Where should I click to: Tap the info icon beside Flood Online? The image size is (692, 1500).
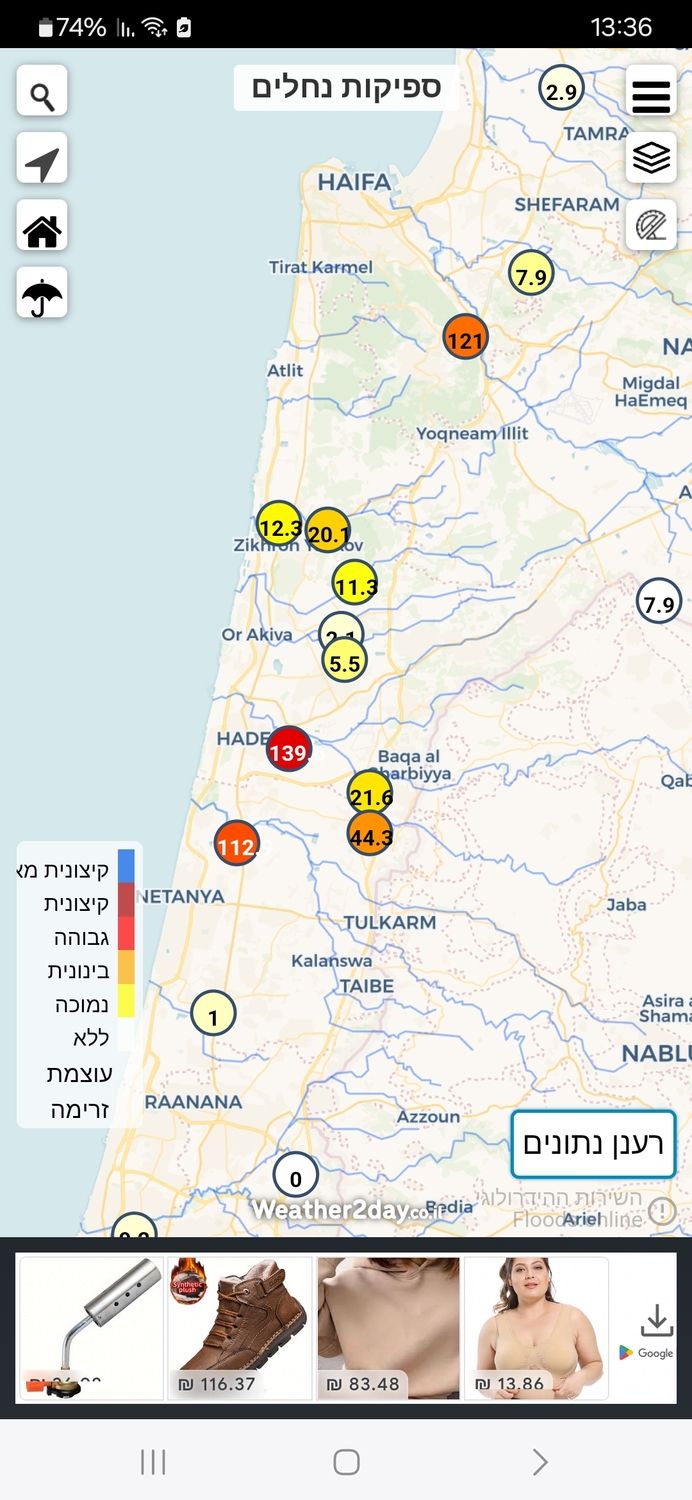(x=662, y=1212)
